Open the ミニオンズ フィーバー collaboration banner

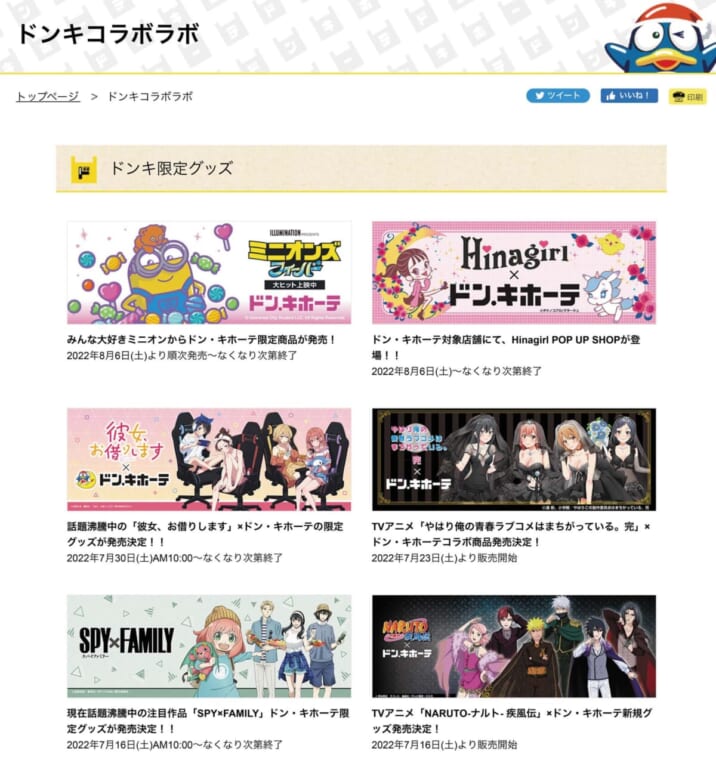[x=209, y=272]
